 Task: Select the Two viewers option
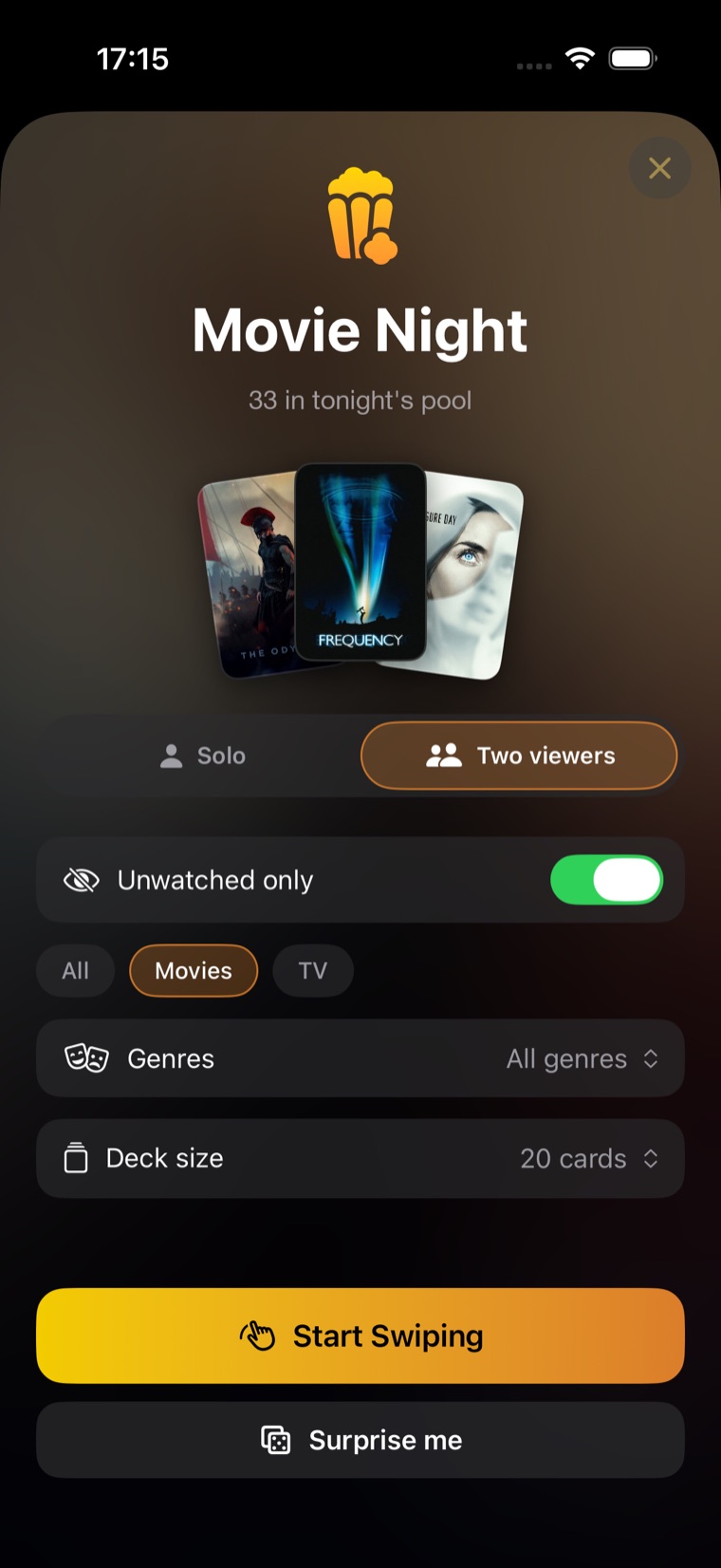(519, 756)
